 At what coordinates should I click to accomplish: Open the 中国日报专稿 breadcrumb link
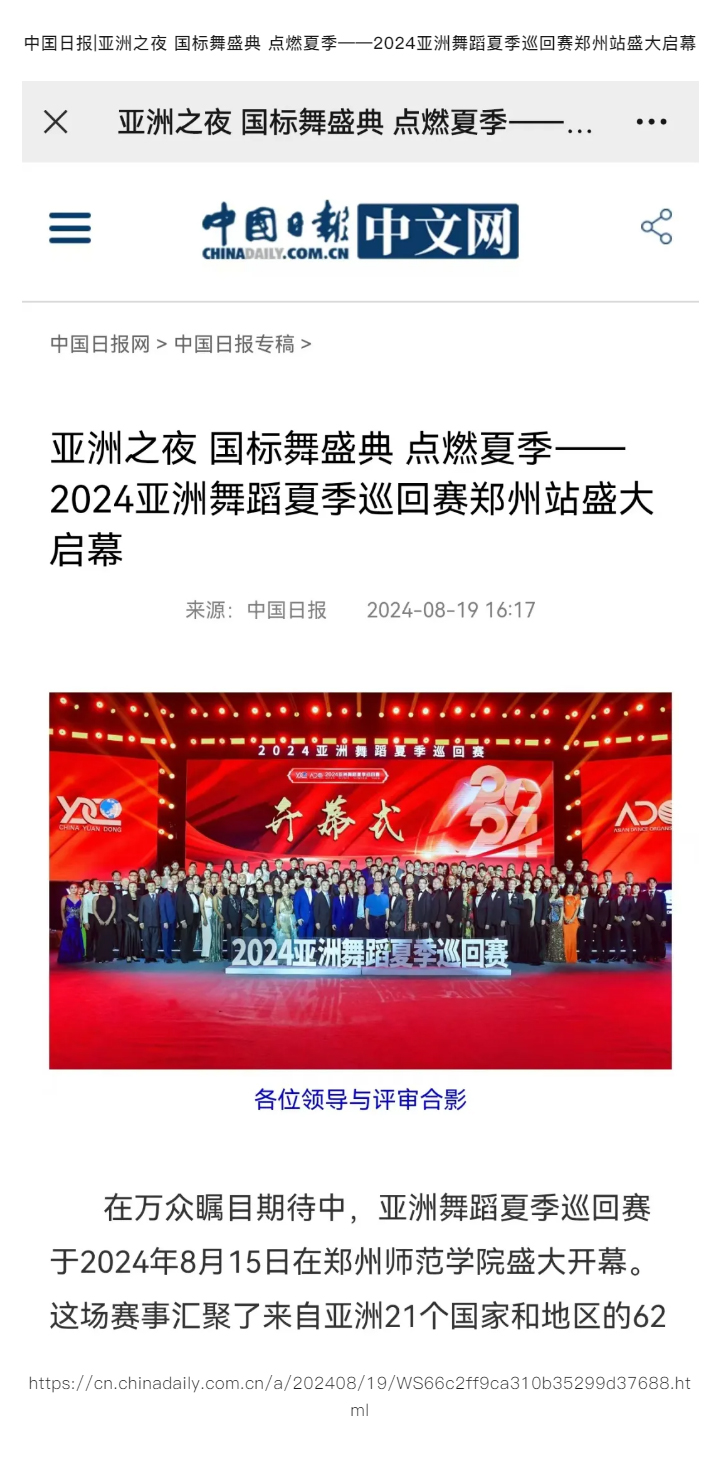click(234, 344)
